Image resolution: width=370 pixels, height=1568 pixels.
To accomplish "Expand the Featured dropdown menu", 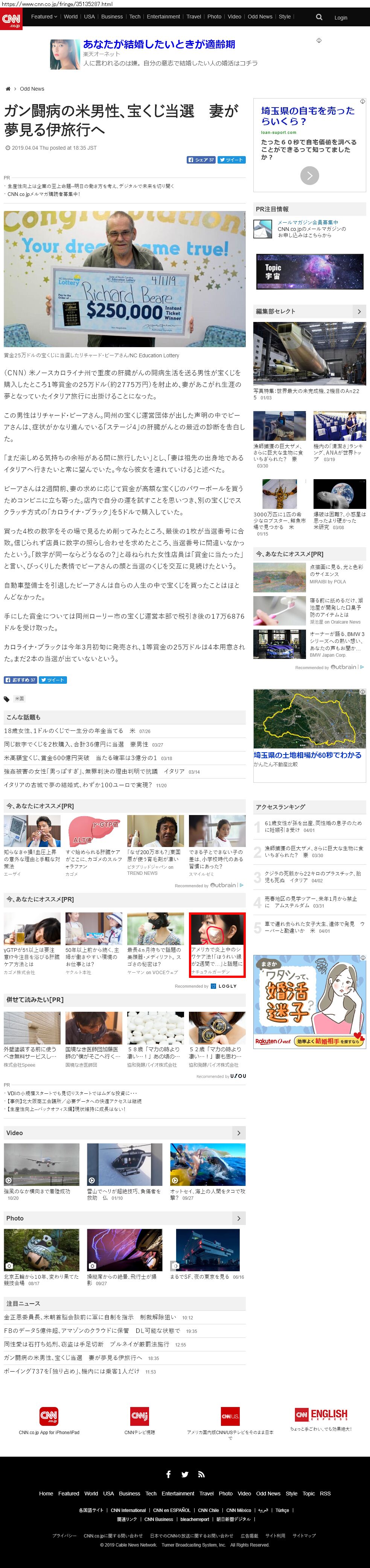I will pos(44,17).
